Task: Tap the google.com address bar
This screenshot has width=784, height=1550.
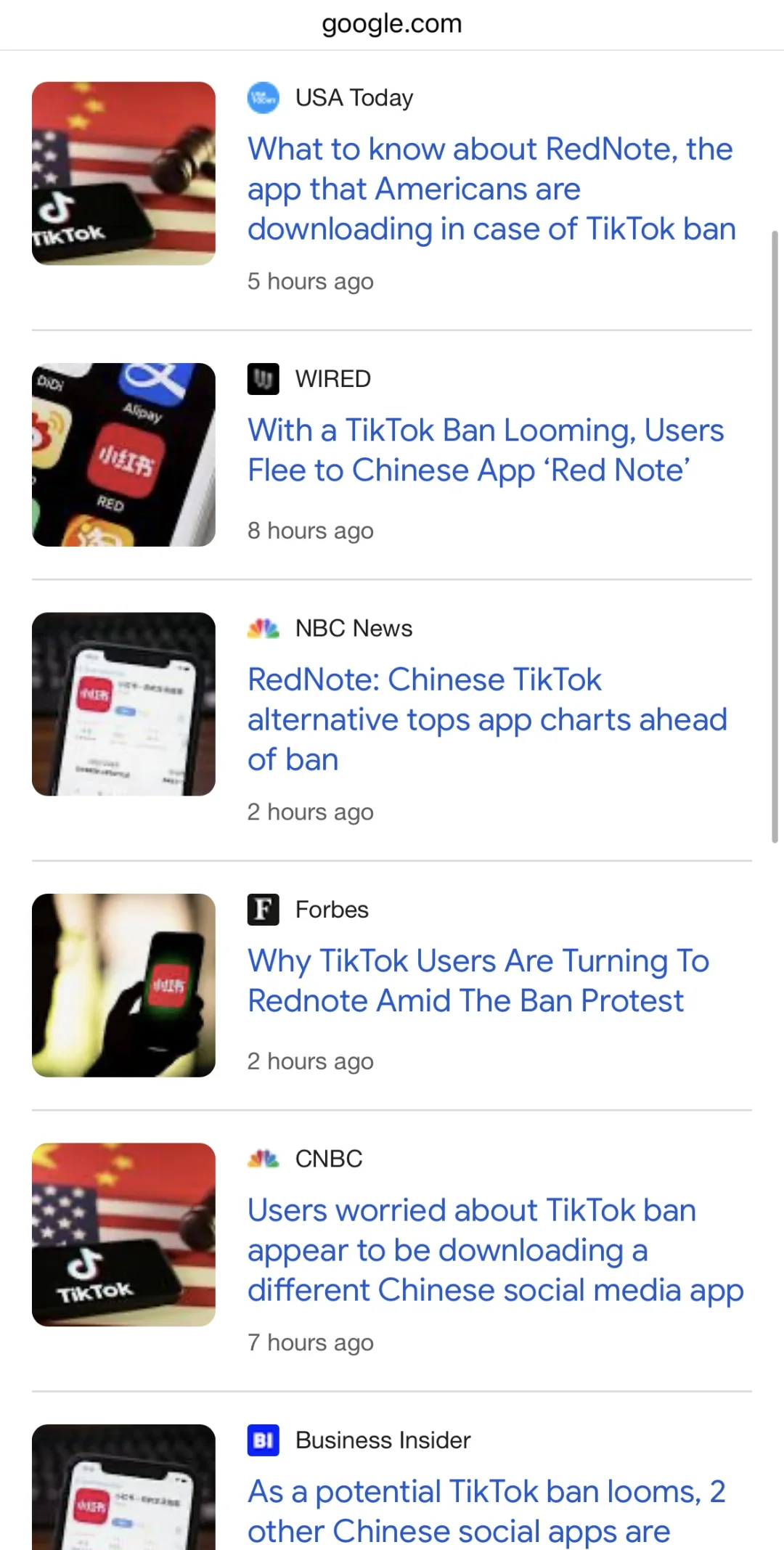Action: [x=392, y=24]
